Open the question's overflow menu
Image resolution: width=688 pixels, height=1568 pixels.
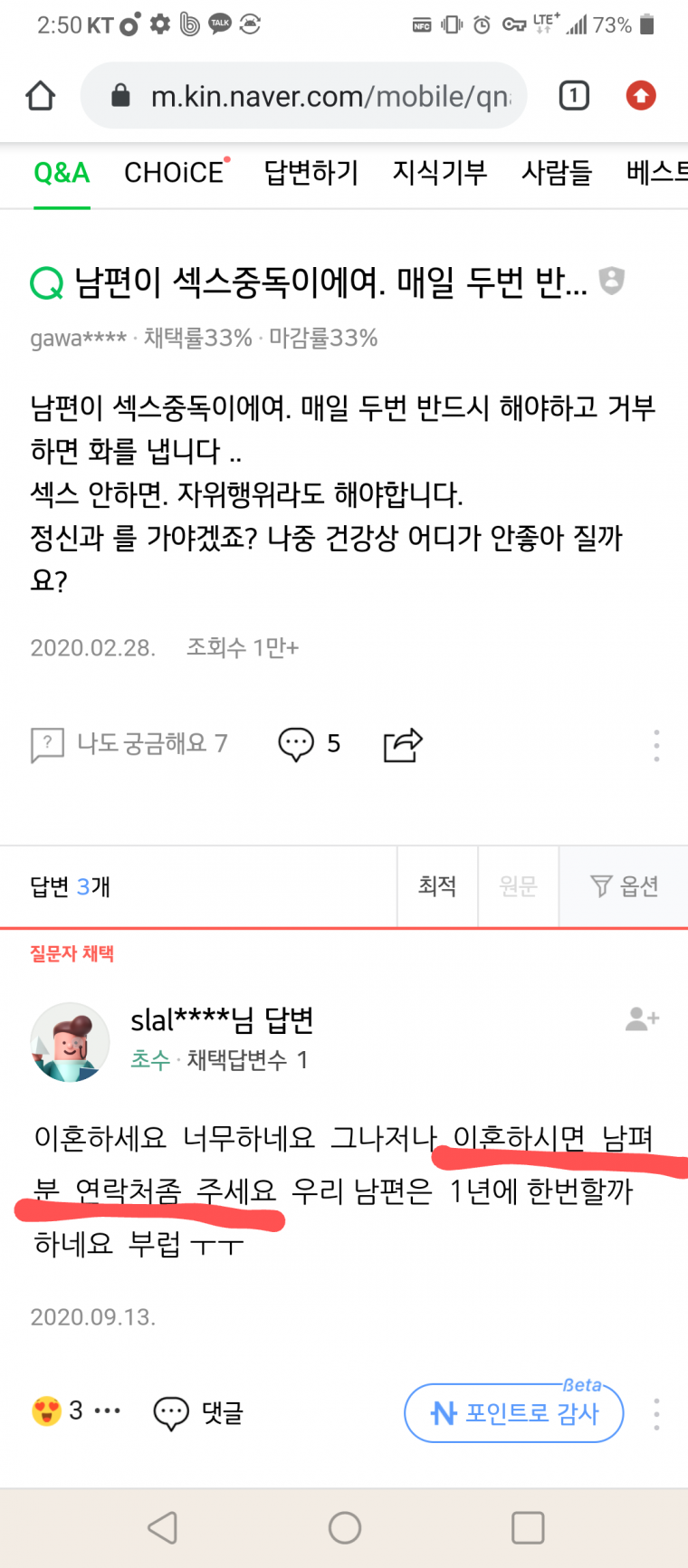[656, 745]
